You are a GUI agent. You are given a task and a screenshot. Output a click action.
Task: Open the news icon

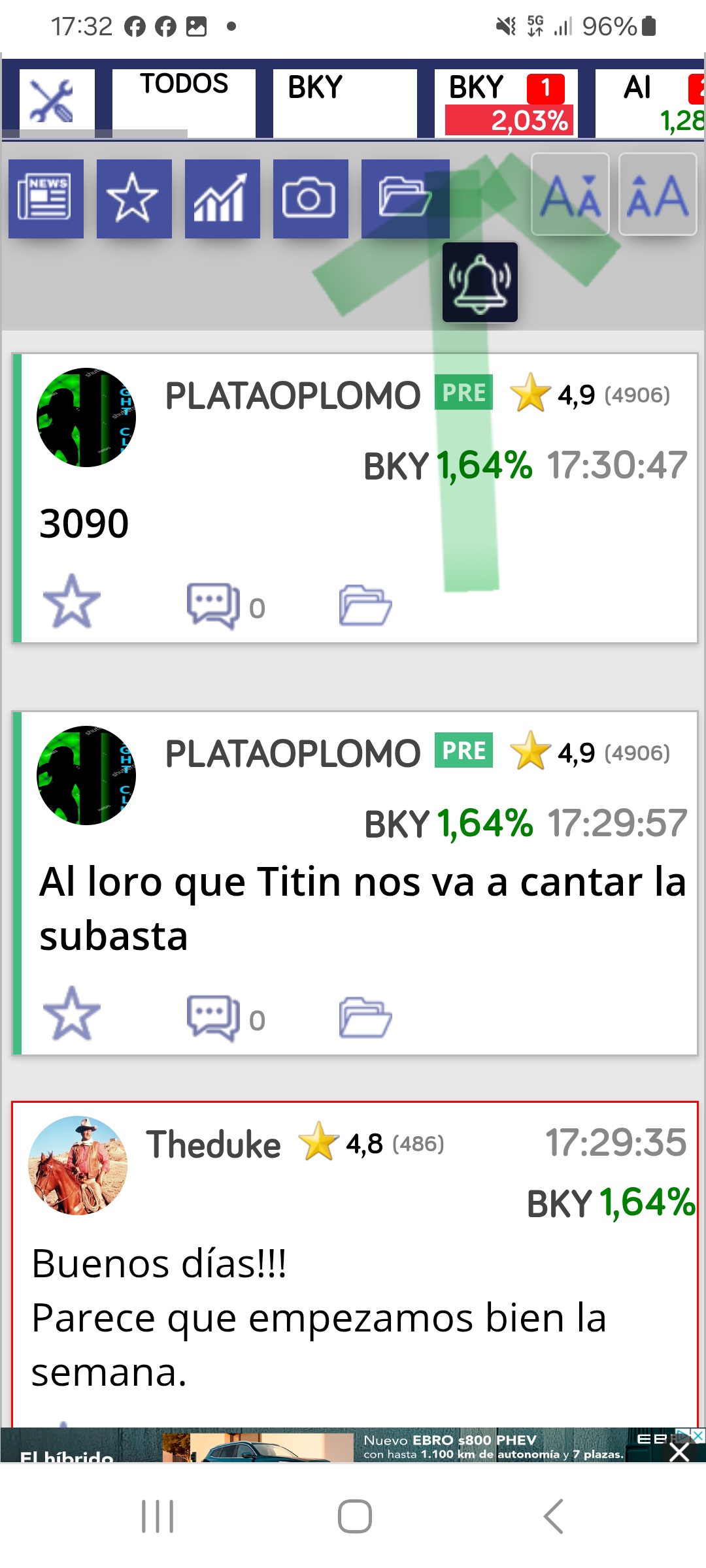point(46,199)
